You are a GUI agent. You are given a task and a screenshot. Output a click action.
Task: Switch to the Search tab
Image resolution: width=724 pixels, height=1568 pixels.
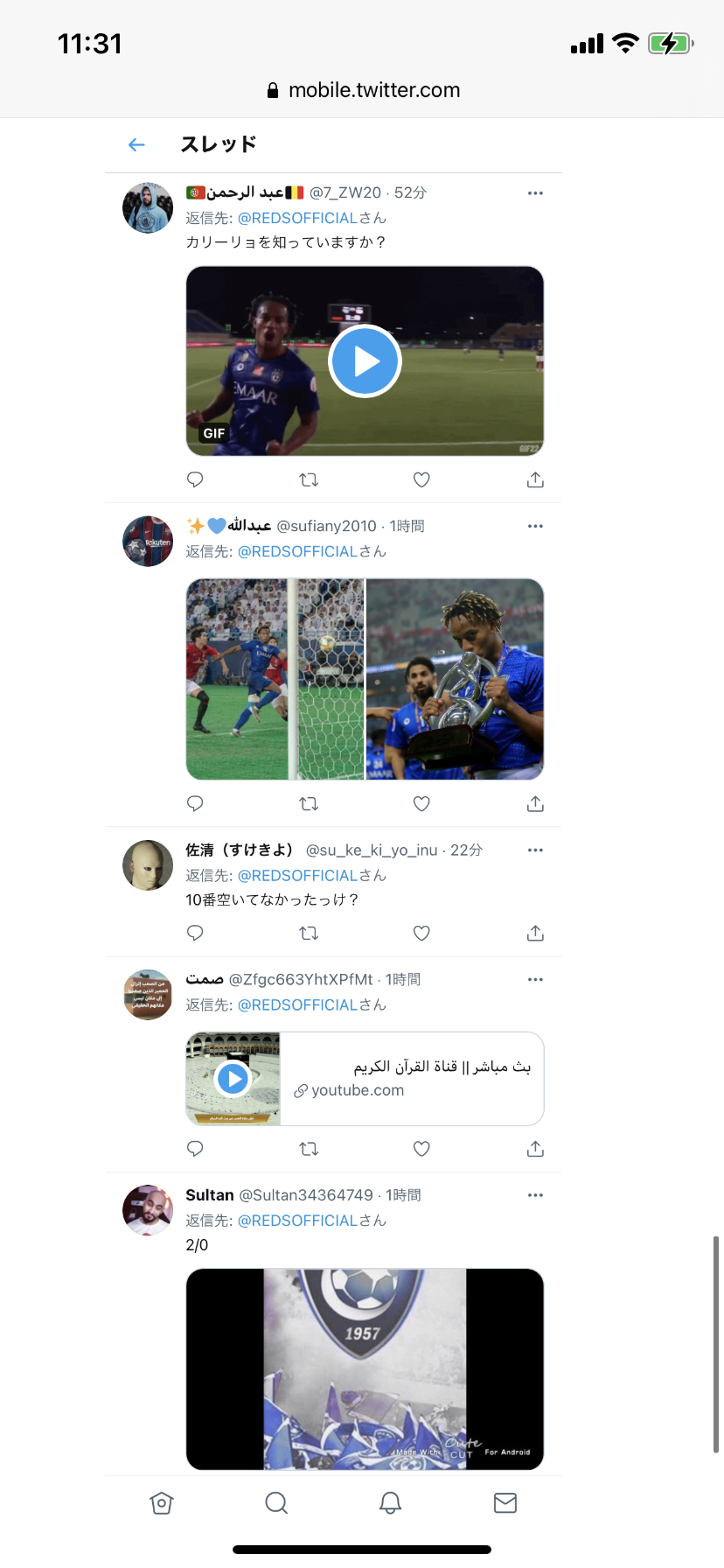(x=276, y=1503)
